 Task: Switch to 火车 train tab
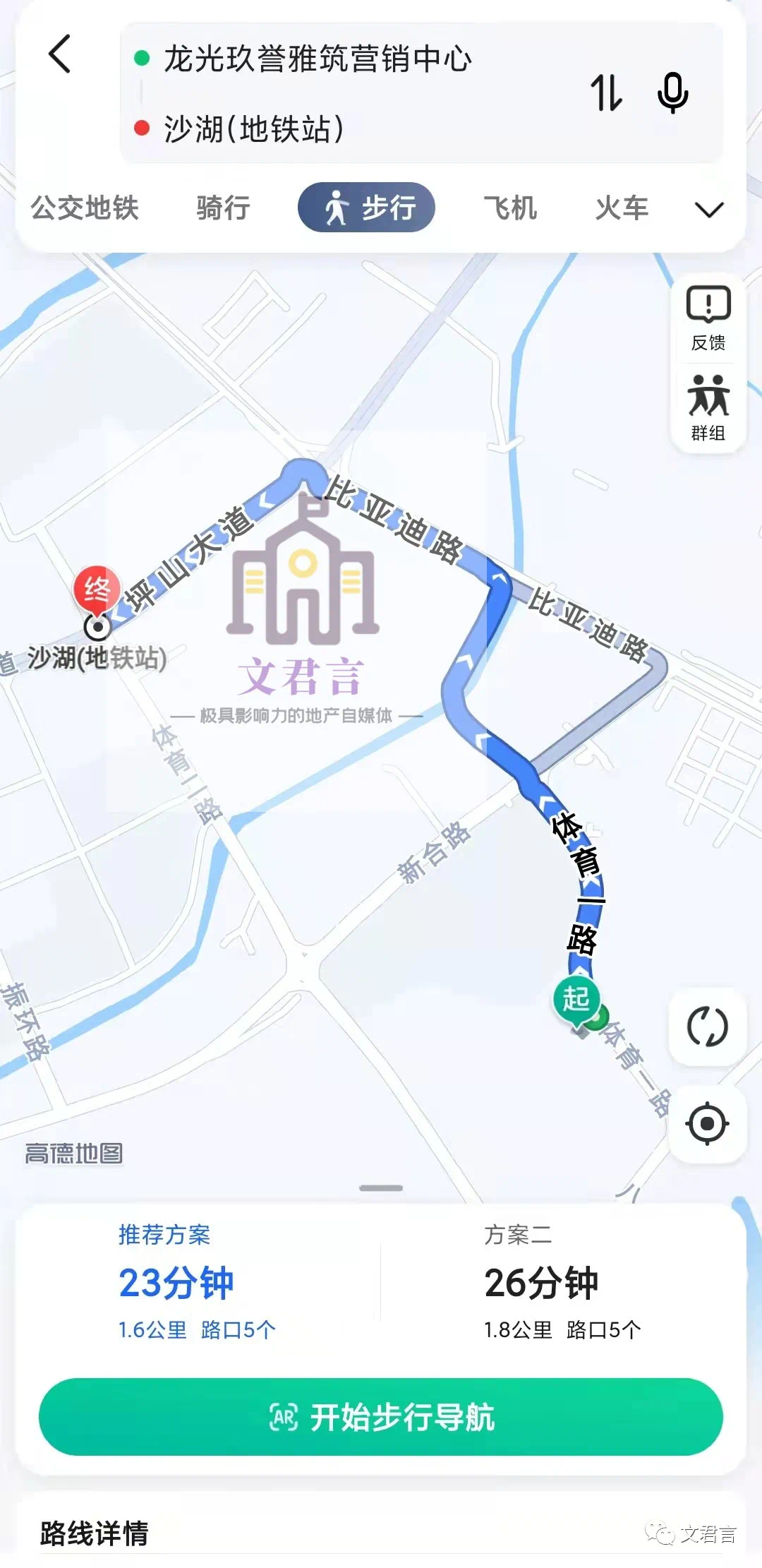click(622, 208)
